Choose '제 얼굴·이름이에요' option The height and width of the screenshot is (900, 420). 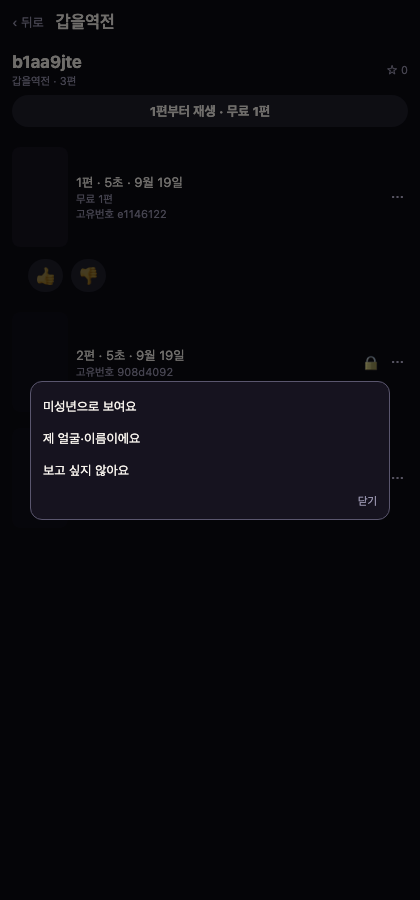coord(92,439)
